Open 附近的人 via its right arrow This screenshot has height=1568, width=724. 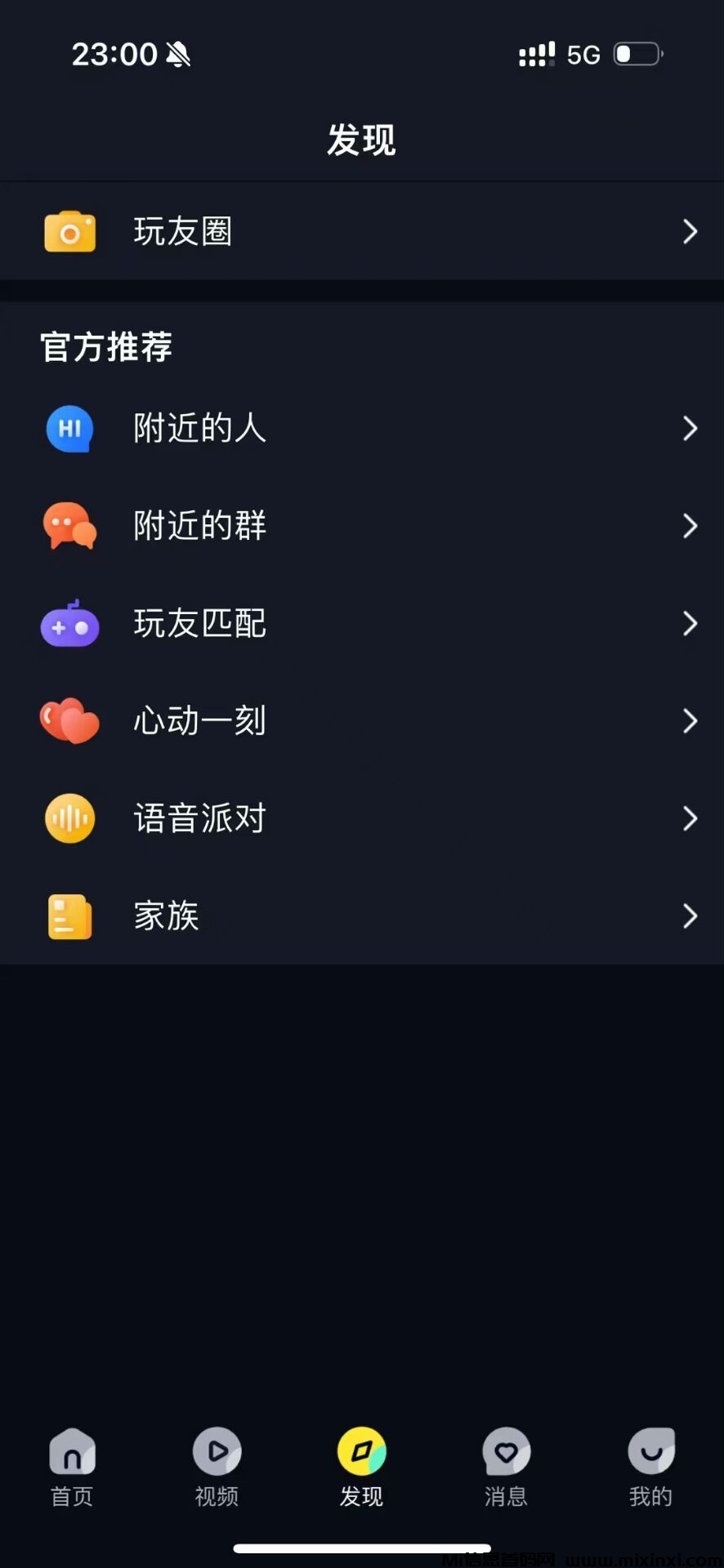point(690,428)
